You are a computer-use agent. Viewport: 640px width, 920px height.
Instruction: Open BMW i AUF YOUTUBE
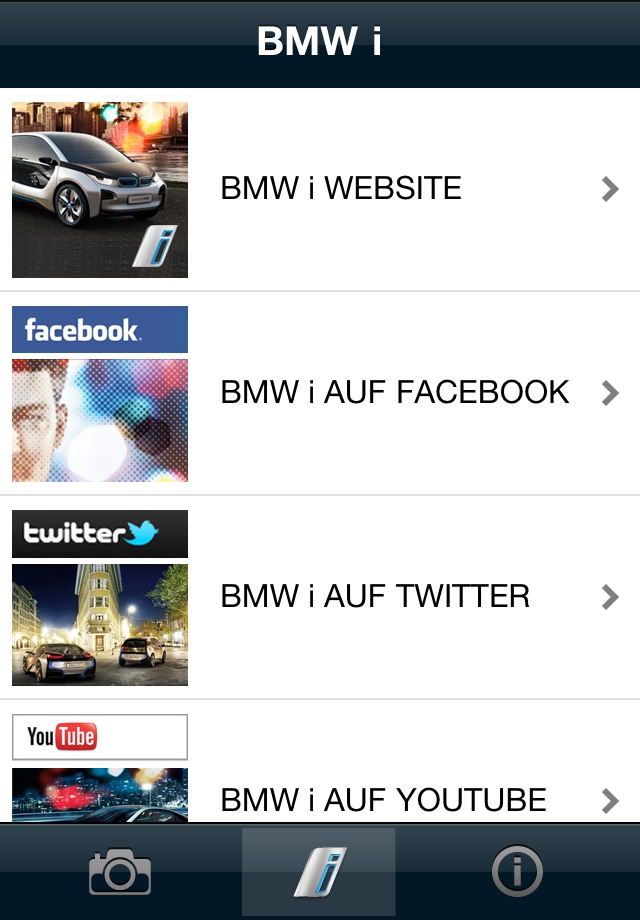[x=383, y=799]
